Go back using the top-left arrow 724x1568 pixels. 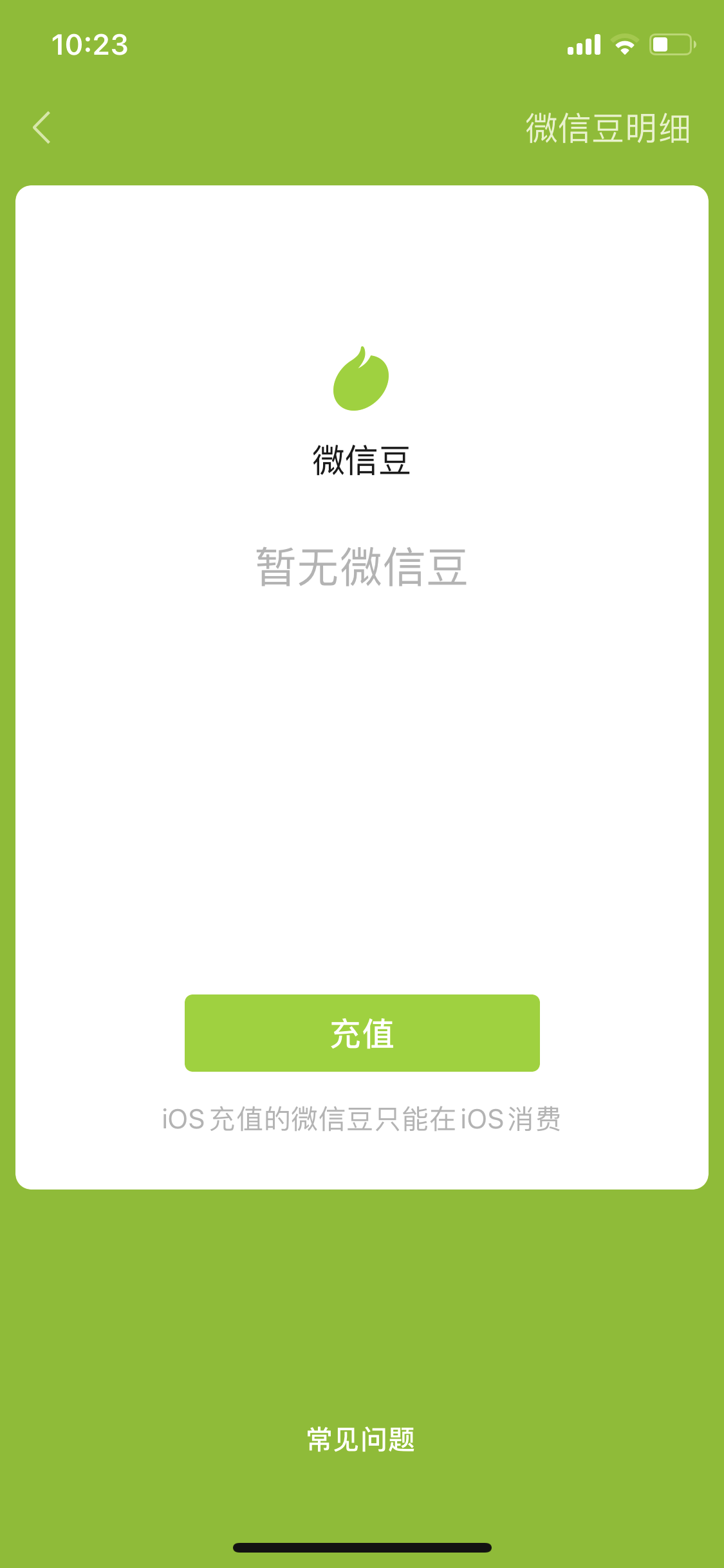click(x=42, y=127)
